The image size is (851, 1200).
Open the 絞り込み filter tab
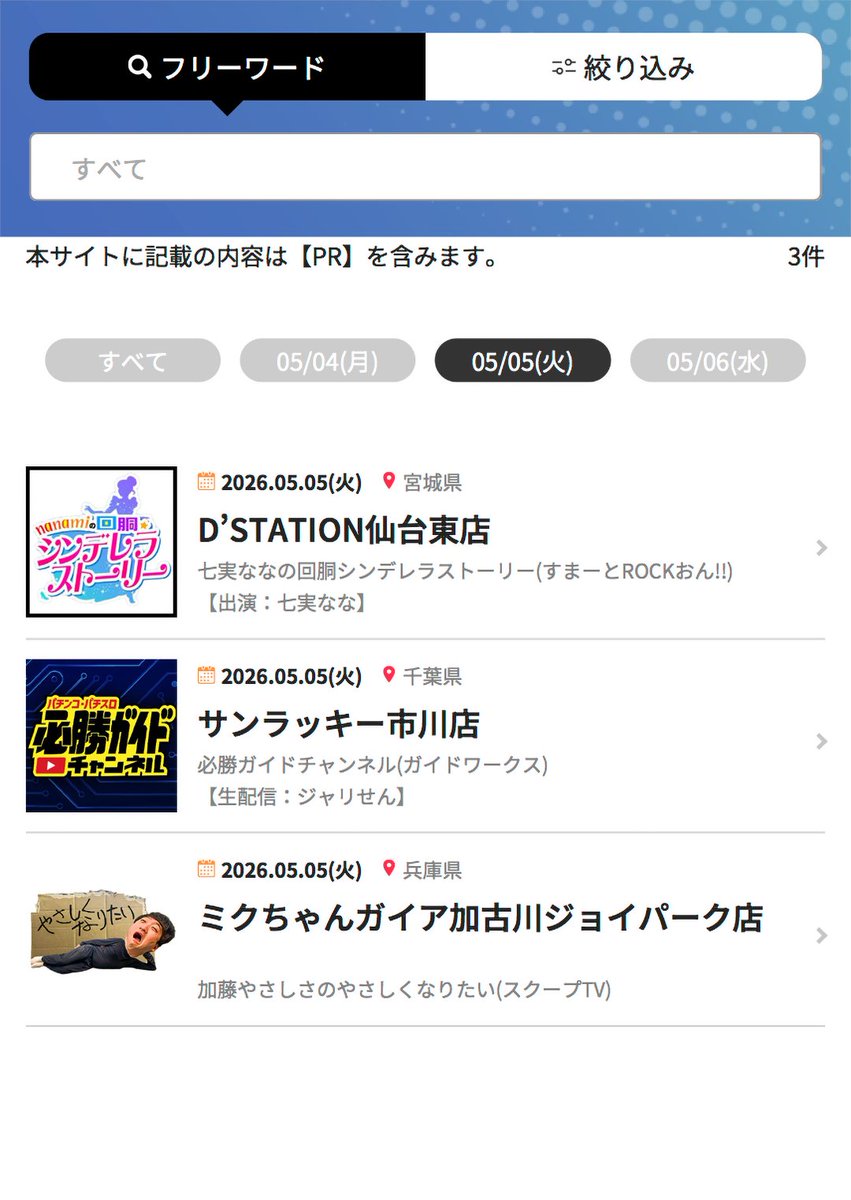(x=624, y=67)
